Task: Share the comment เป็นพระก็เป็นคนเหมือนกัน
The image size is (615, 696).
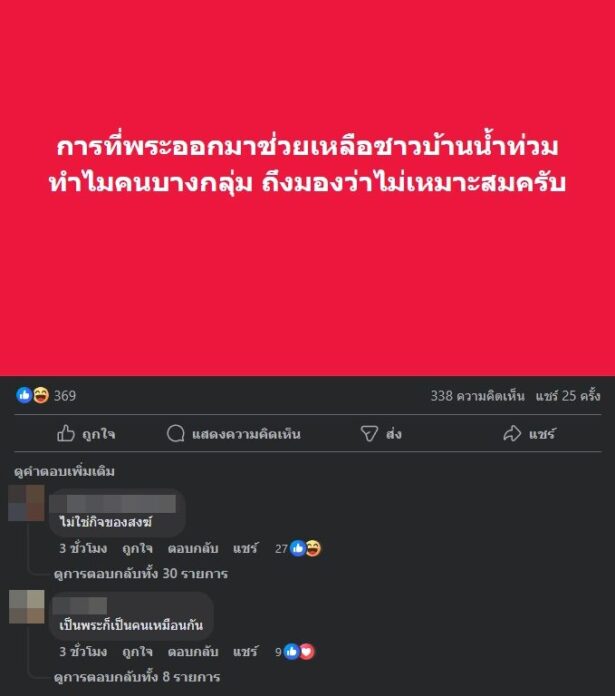Action: click(245, 652)
